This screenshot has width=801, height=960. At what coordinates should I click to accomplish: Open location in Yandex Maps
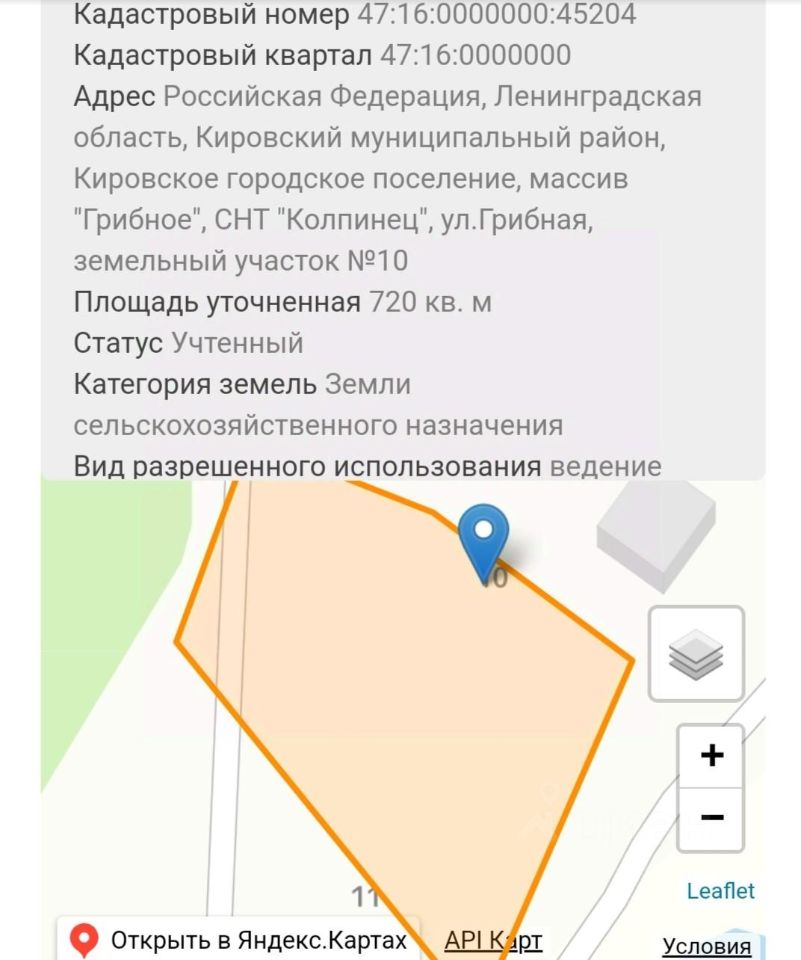[240, 940]
